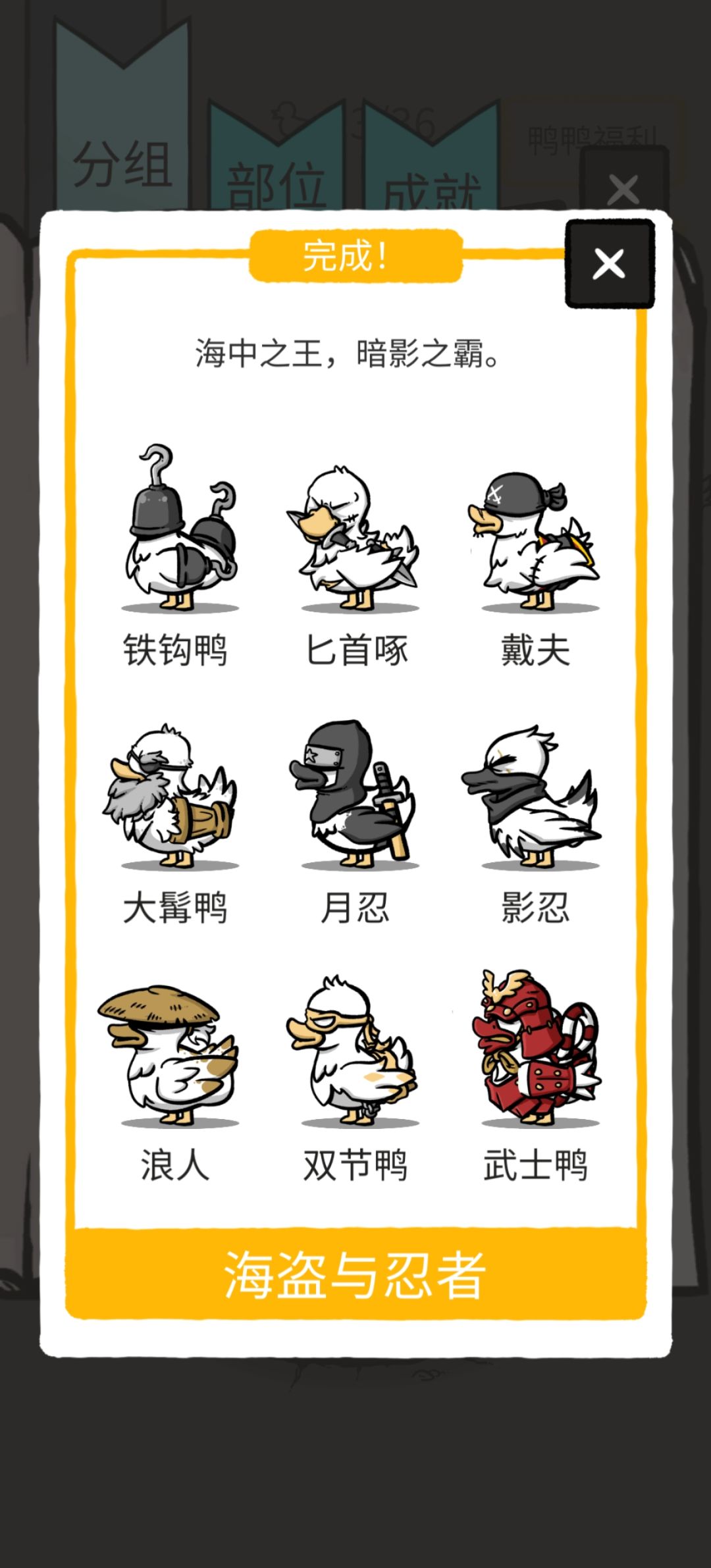
Task: Select the 双节鸭 nunchaku duck icon
Action: coord(355,1053)
